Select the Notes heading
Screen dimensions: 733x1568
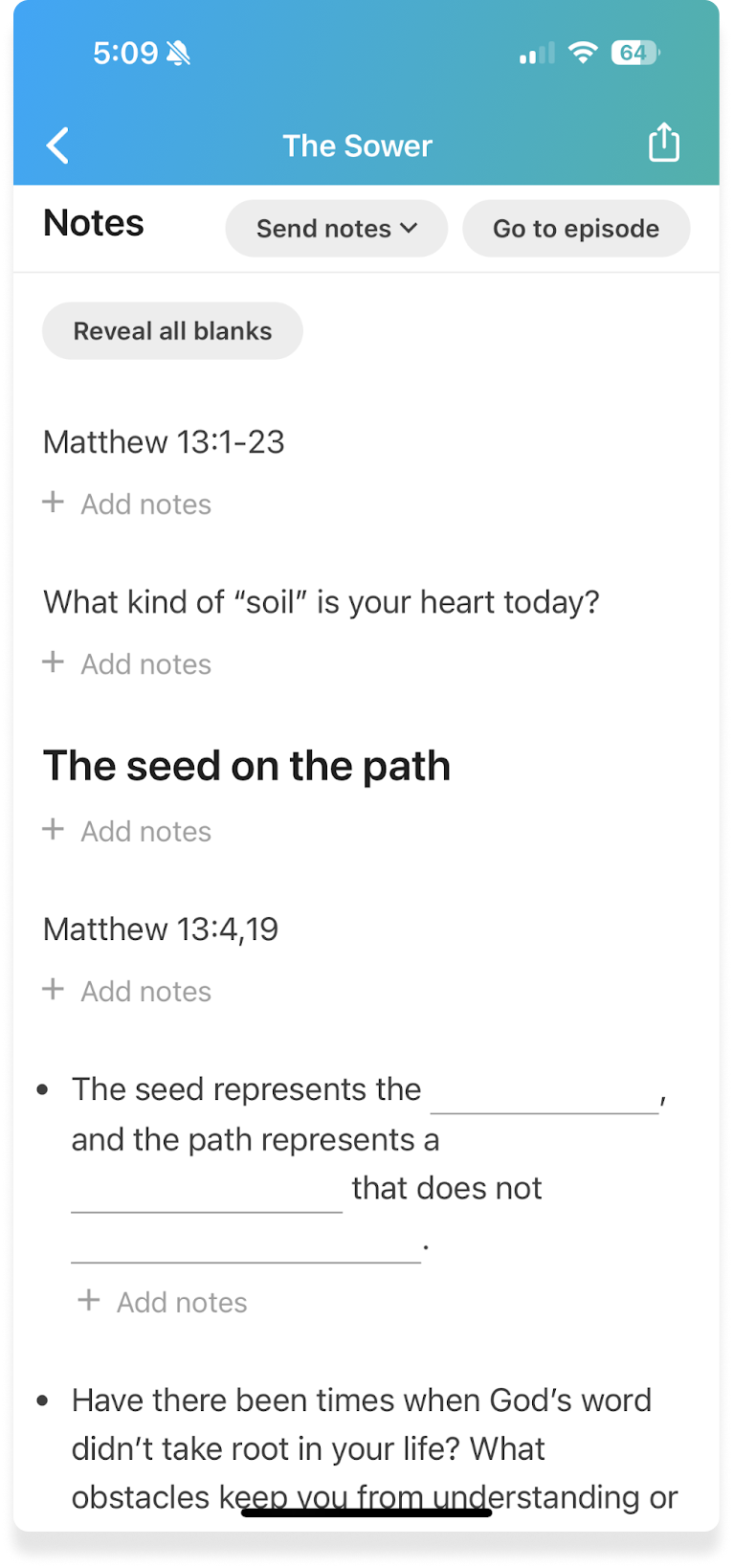tap(93, 222)
